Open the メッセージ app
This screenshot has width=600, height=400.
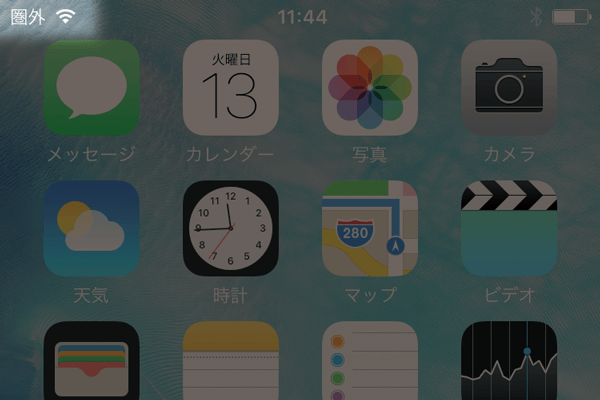point(91,88)
